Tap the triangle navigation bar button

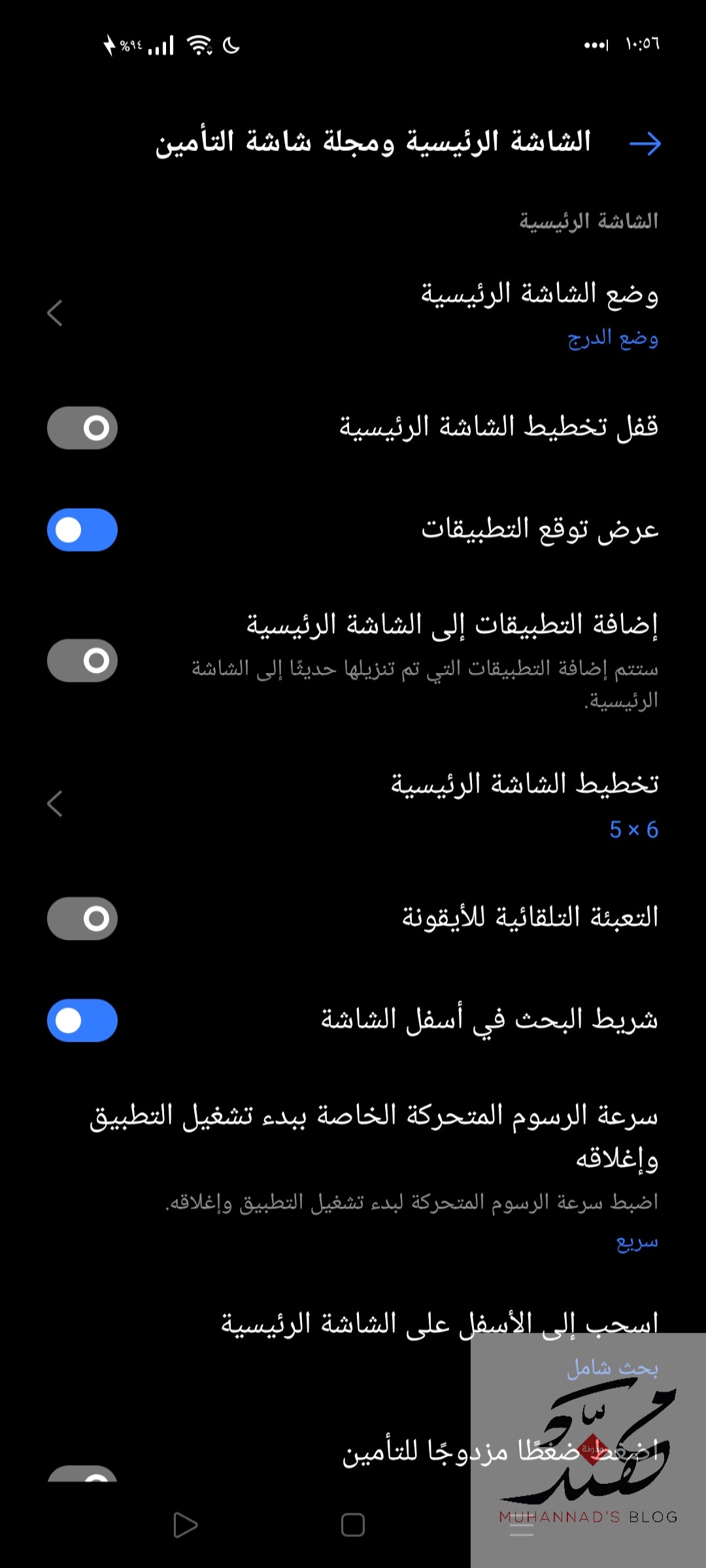[x=185, y=1525]
